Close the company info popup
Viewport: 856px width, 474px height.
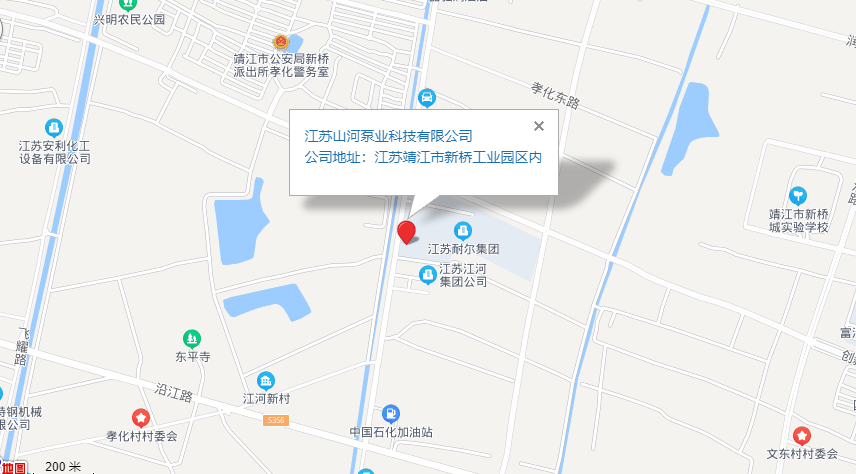[x=539, y=126]
